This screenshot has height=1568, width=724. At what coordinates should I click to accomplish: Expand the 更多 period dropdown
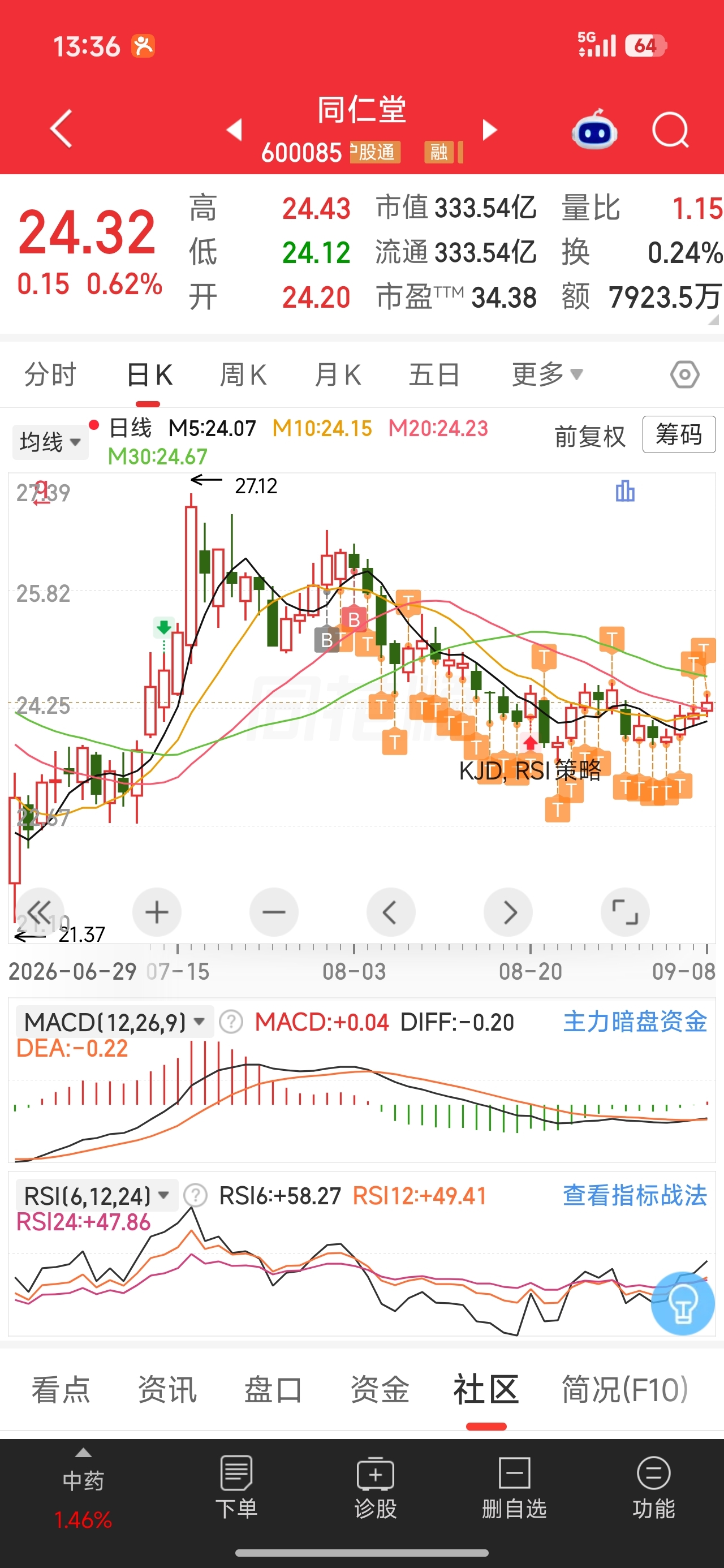coord(547,374)
